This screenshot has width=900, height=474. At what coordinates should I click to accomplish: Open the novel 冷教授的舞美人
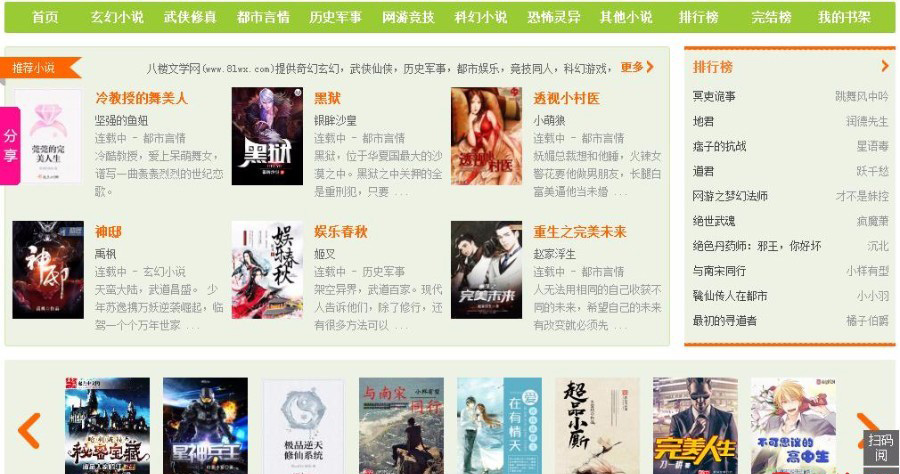[x=141, y=98]
